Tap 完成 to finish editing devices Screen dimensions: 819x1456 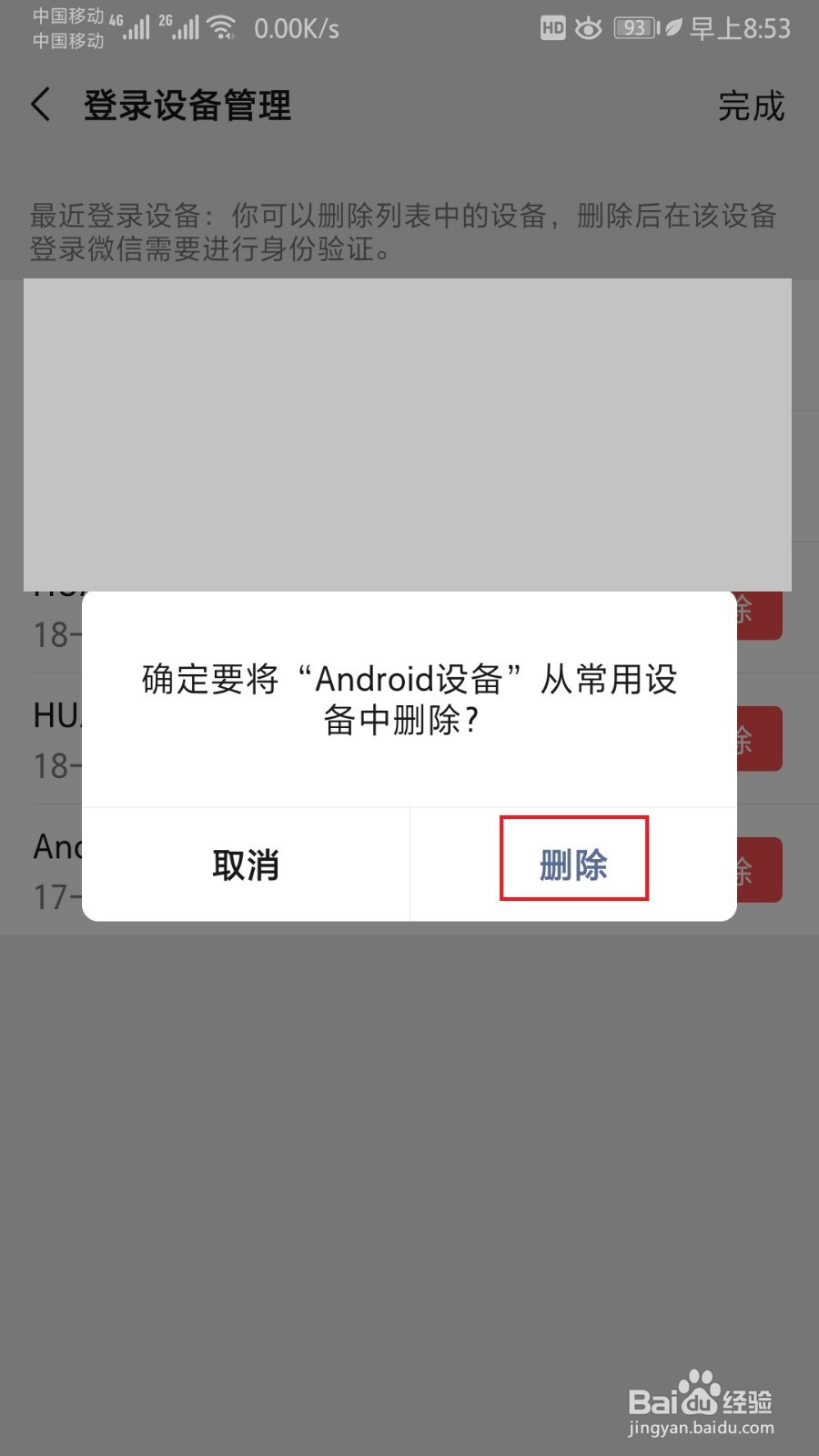pyautogui.click(x=750, y=107)
